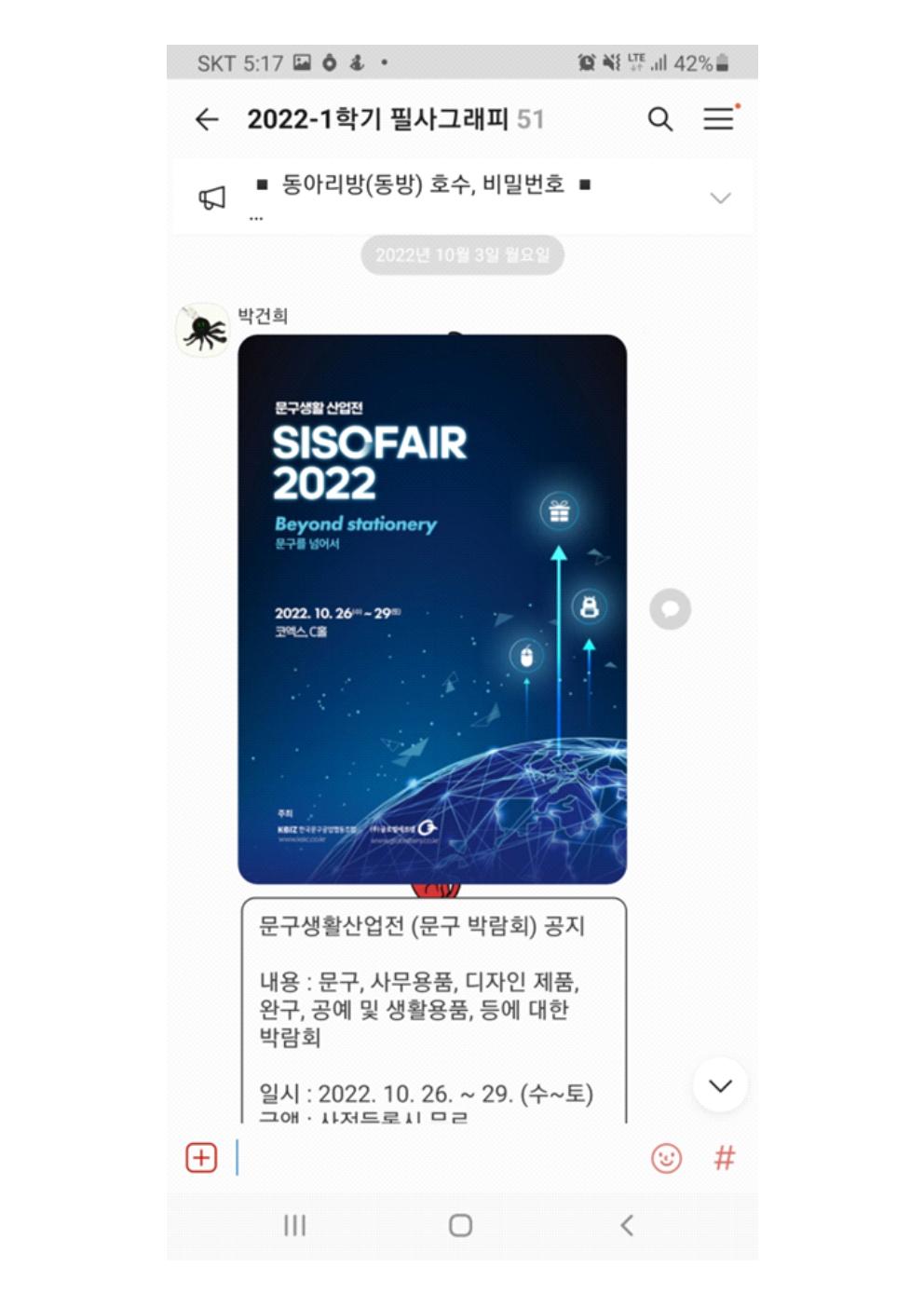Open the attachment plus menu
The image size is (924, 1307).
point(201,1158)
